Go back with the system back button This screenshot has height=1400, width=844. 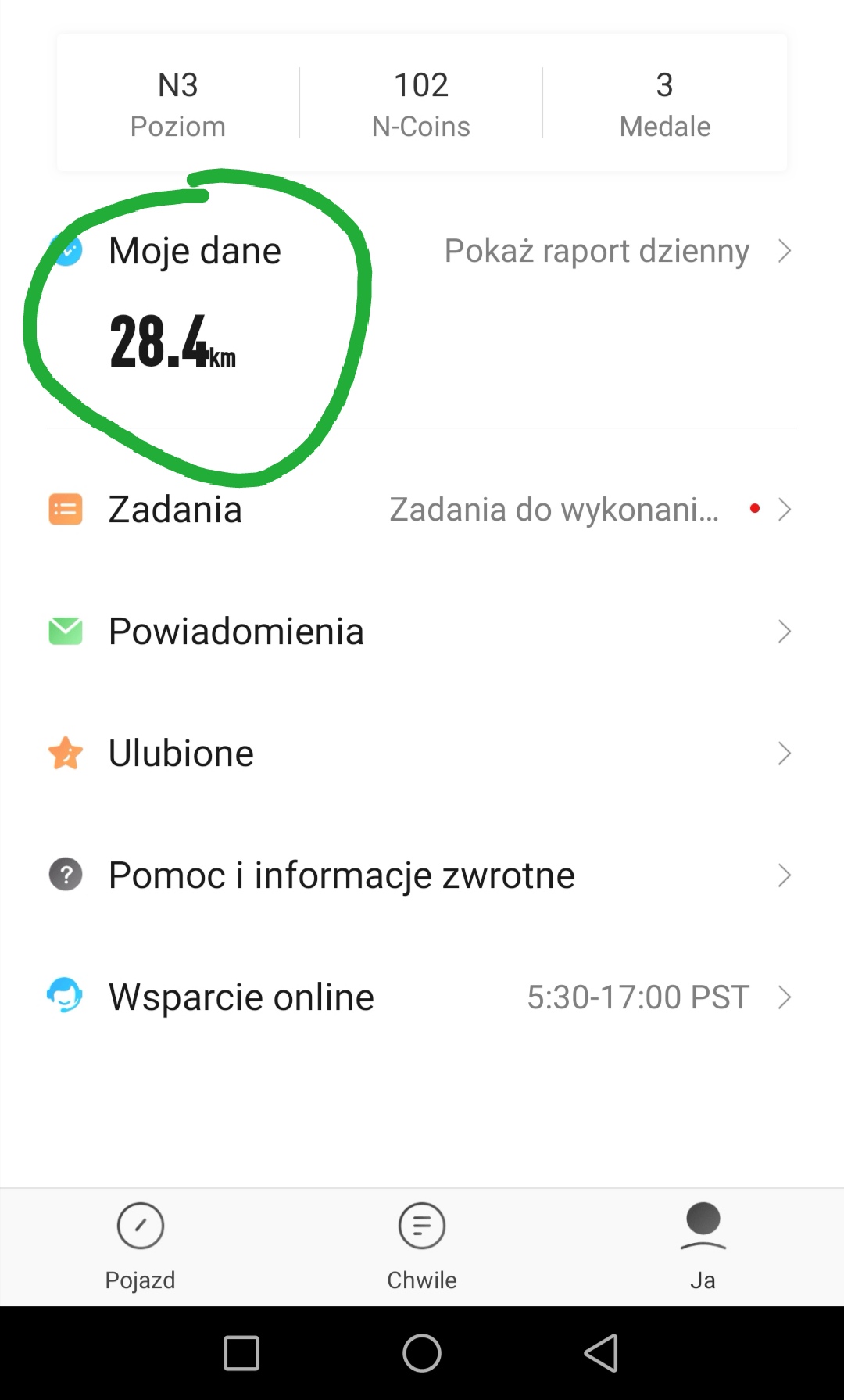601,1353
